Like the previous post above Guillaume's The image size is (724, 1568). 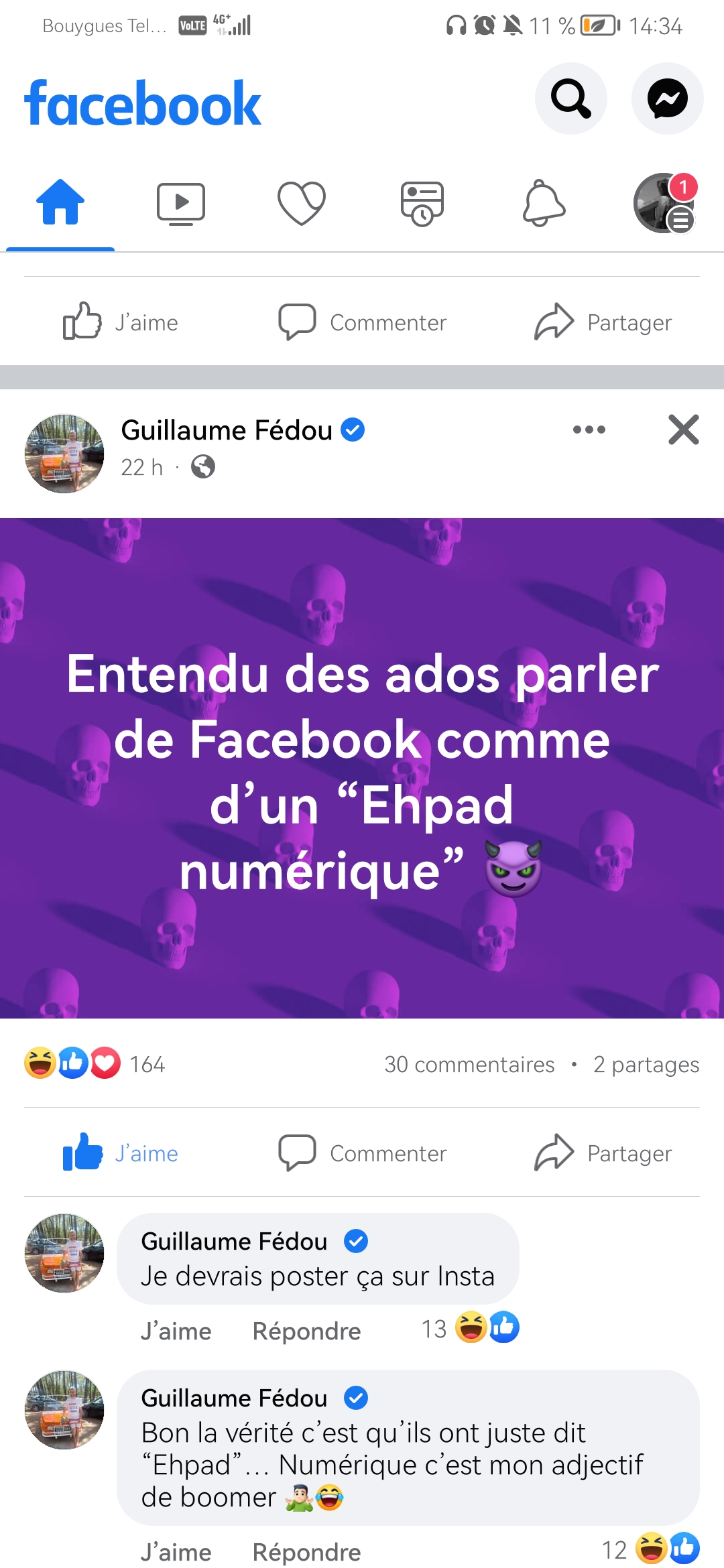click(121, 322)
